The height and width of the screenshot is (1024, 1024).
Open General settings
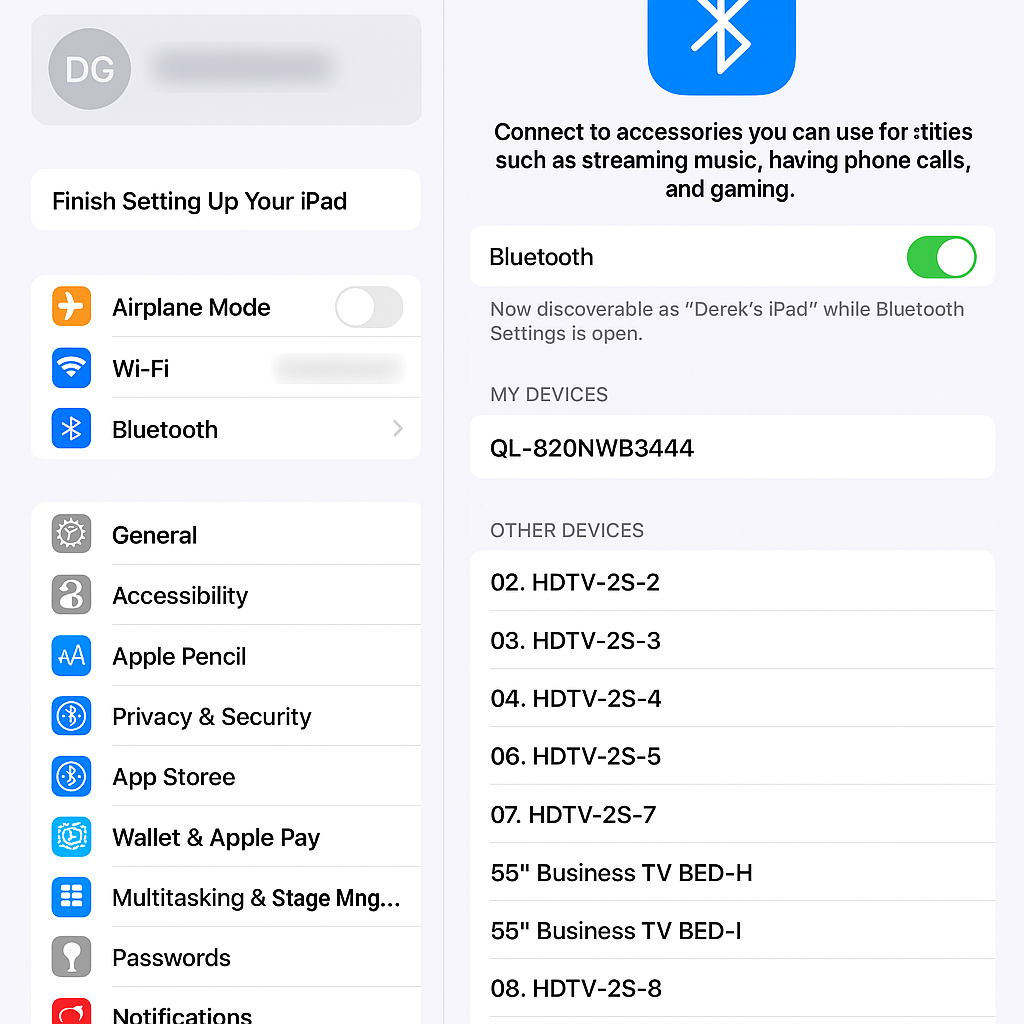coord(226,535)
